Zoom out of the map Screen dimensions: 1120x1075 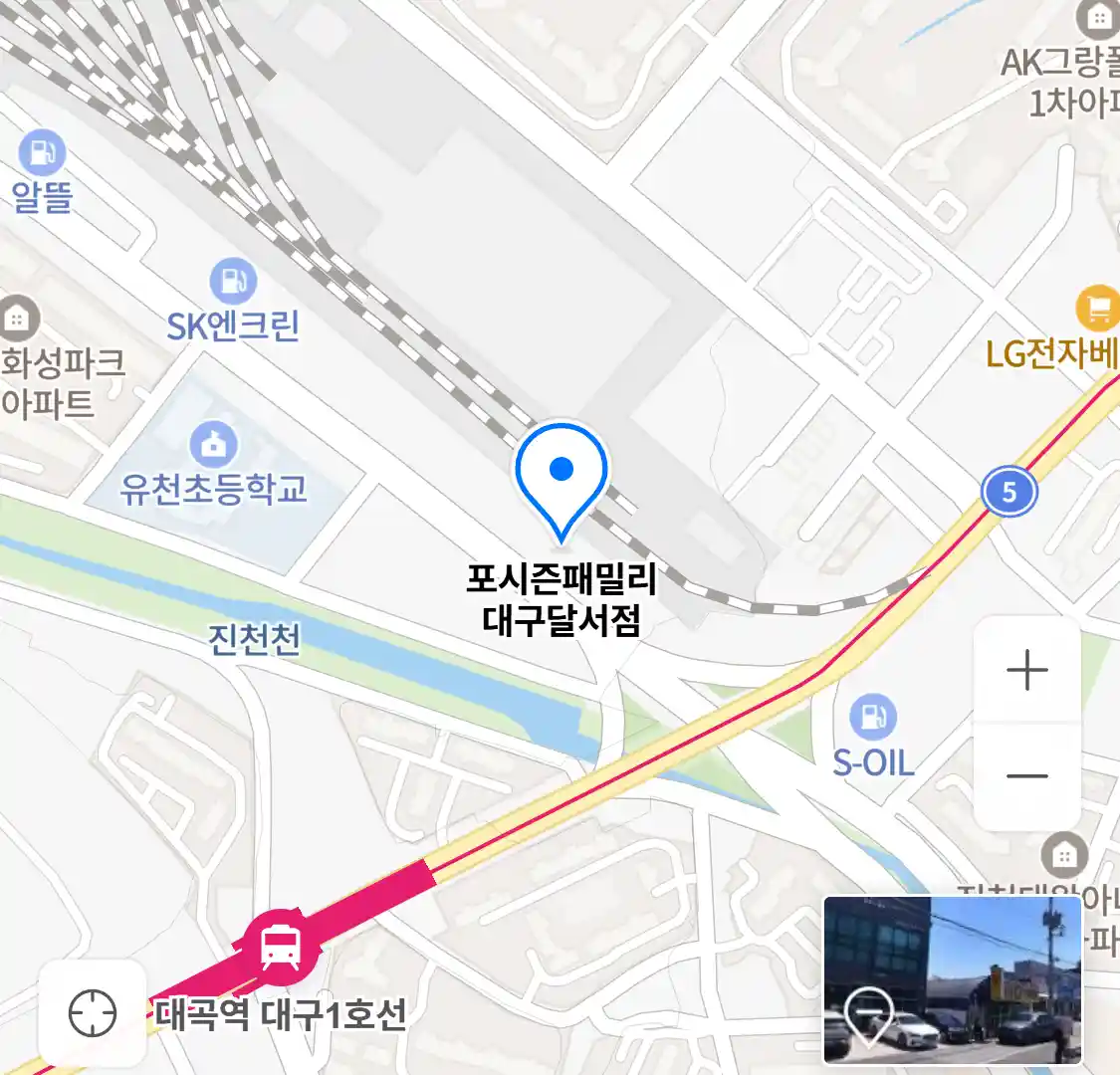1026,775
